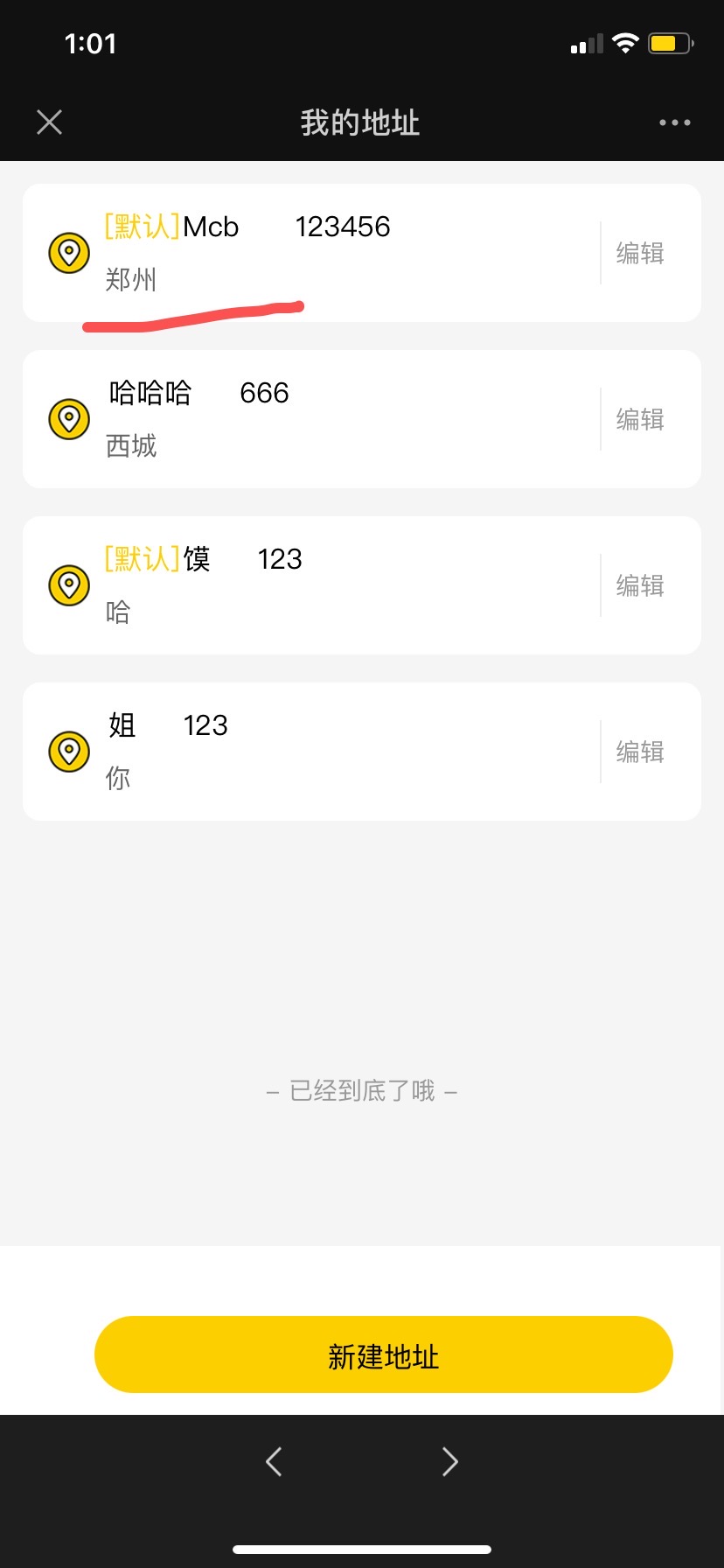724x1568 pixels.
Task: Open the three-dot more options menu
Action: pyautogui.click(x=674, y=122)
